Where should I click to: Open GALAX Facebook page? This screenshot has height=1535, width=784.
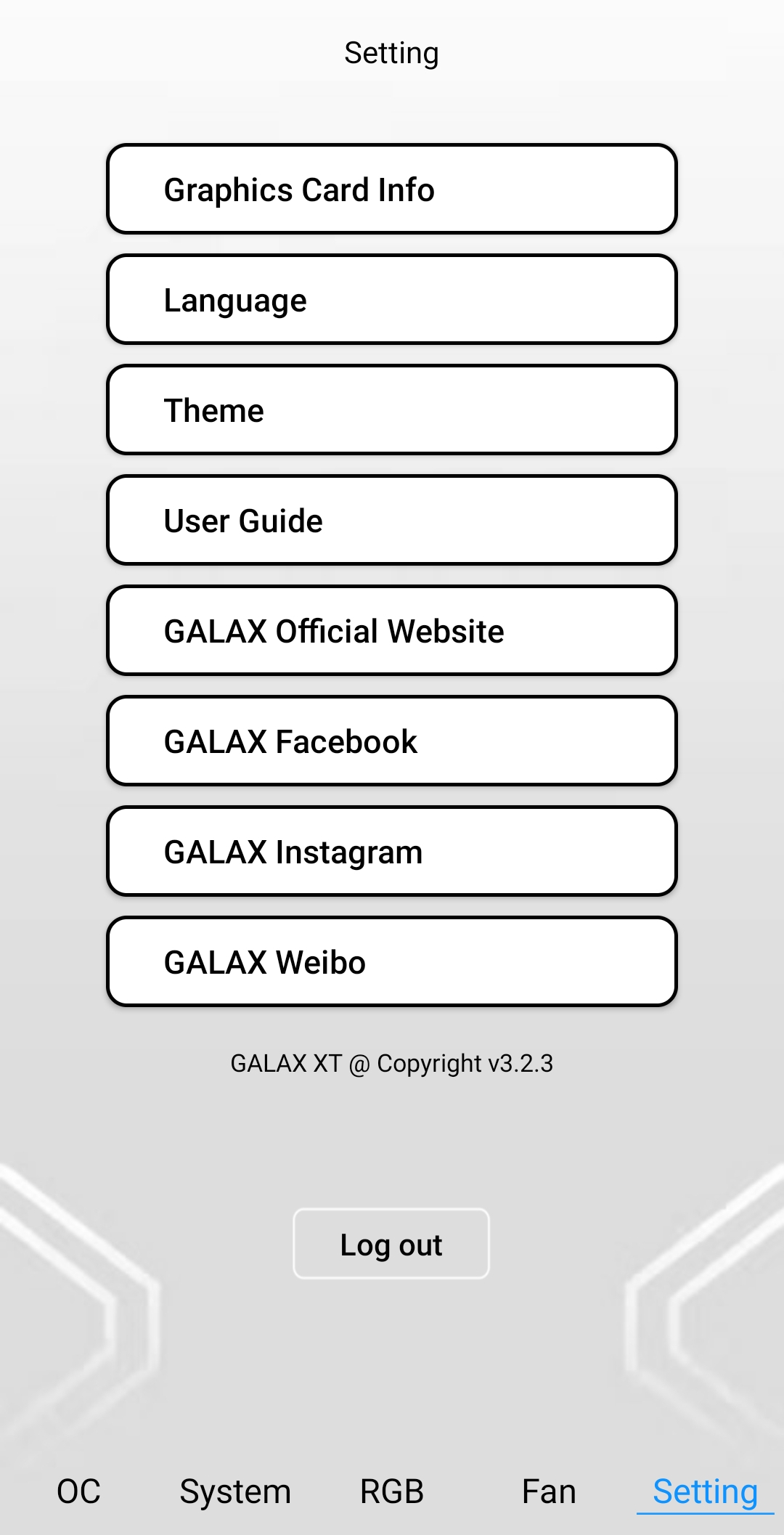[392, 741]
